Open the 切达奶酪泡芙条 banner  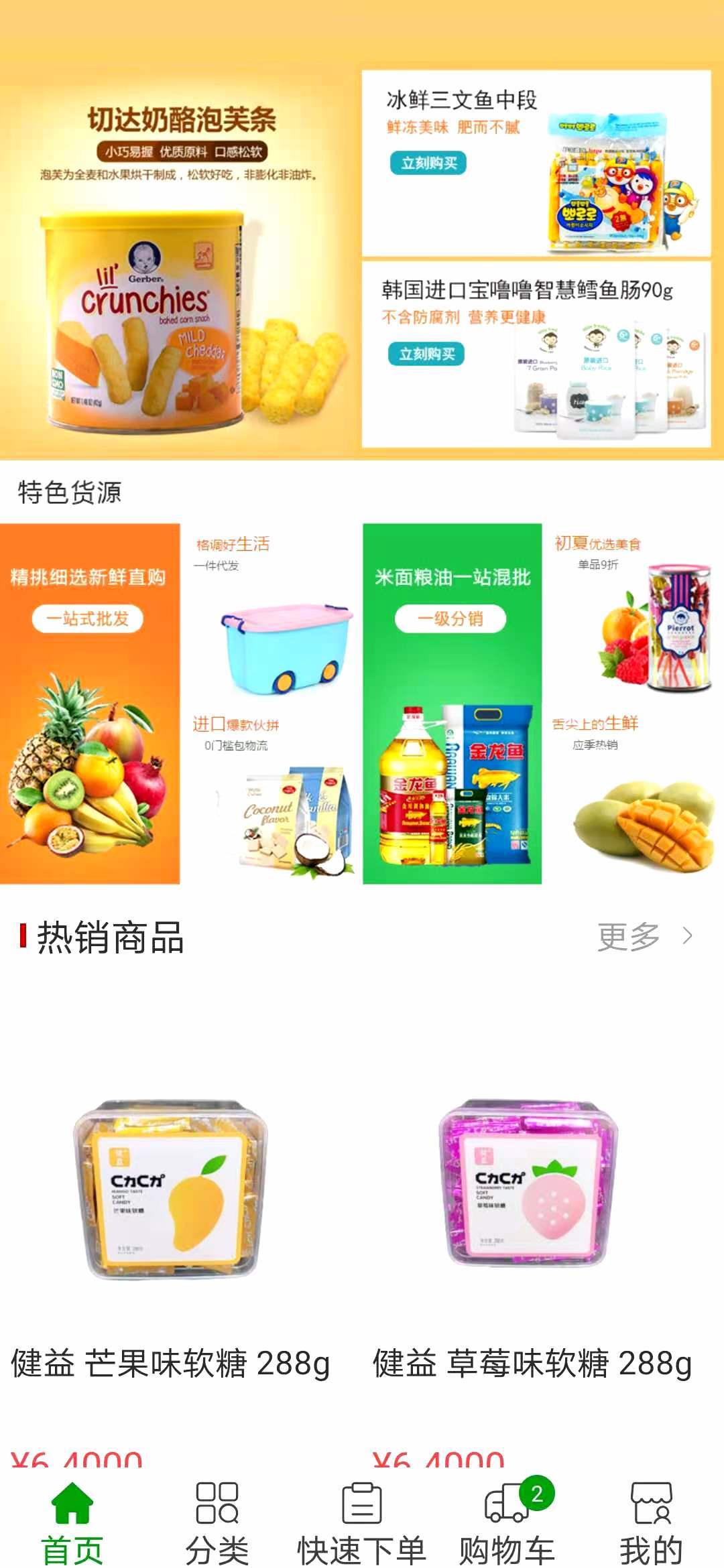coord(180,268)
